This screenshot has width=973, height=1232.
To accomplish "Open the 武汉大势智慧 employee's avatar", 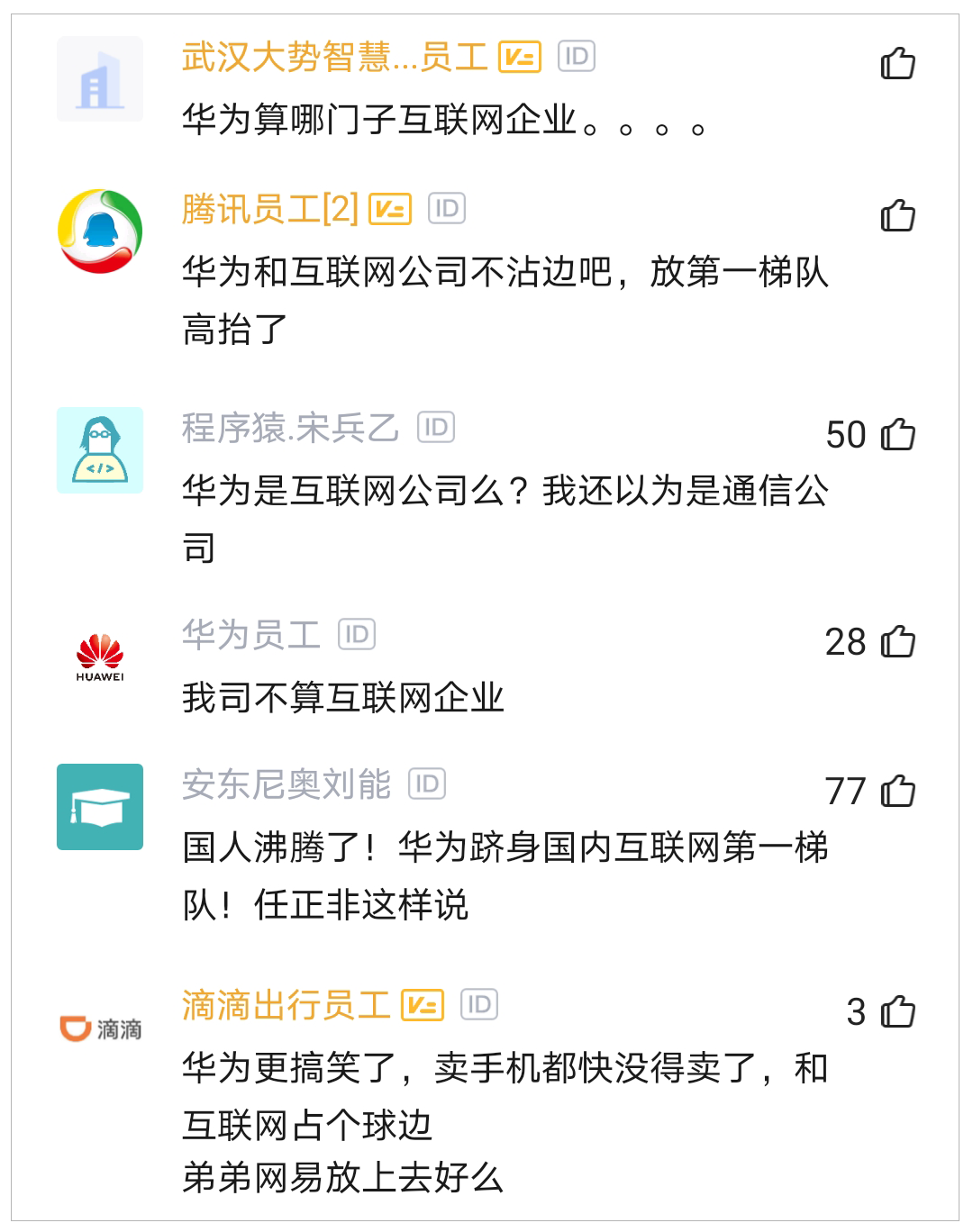I will point(100,79).
